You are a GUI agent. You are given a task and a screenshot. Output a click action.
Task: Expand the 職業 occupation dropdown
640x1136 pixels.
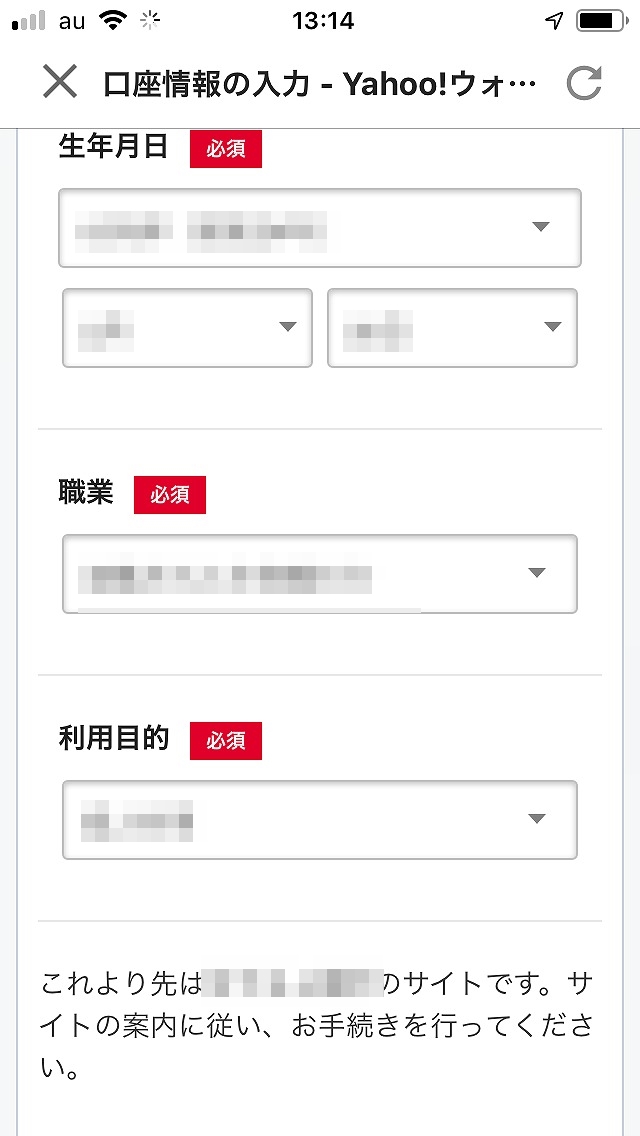pyautogui.click(x=320, y=574)
